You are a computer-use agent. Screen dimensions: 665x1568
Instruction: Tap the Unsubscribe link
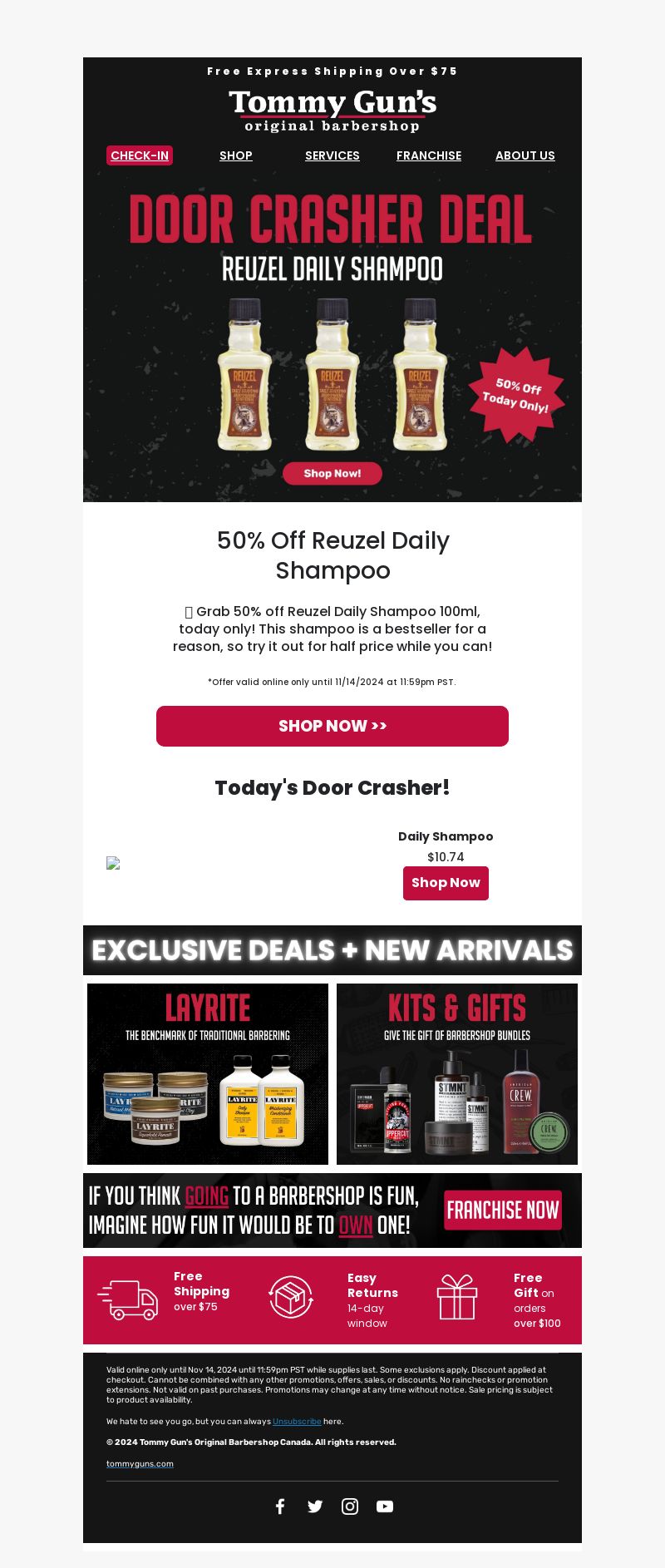click(297, 1422)
